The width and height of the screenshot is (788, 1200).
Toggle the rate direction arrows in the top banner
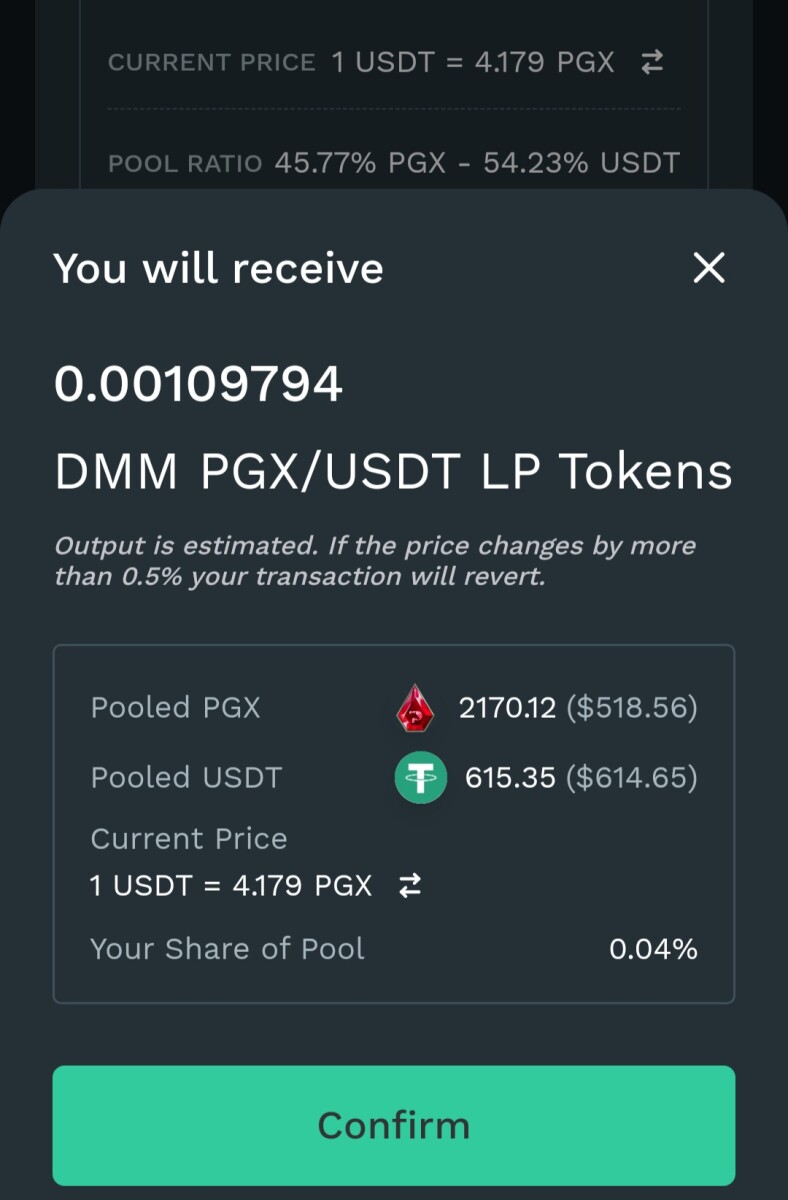click(651, 62)
